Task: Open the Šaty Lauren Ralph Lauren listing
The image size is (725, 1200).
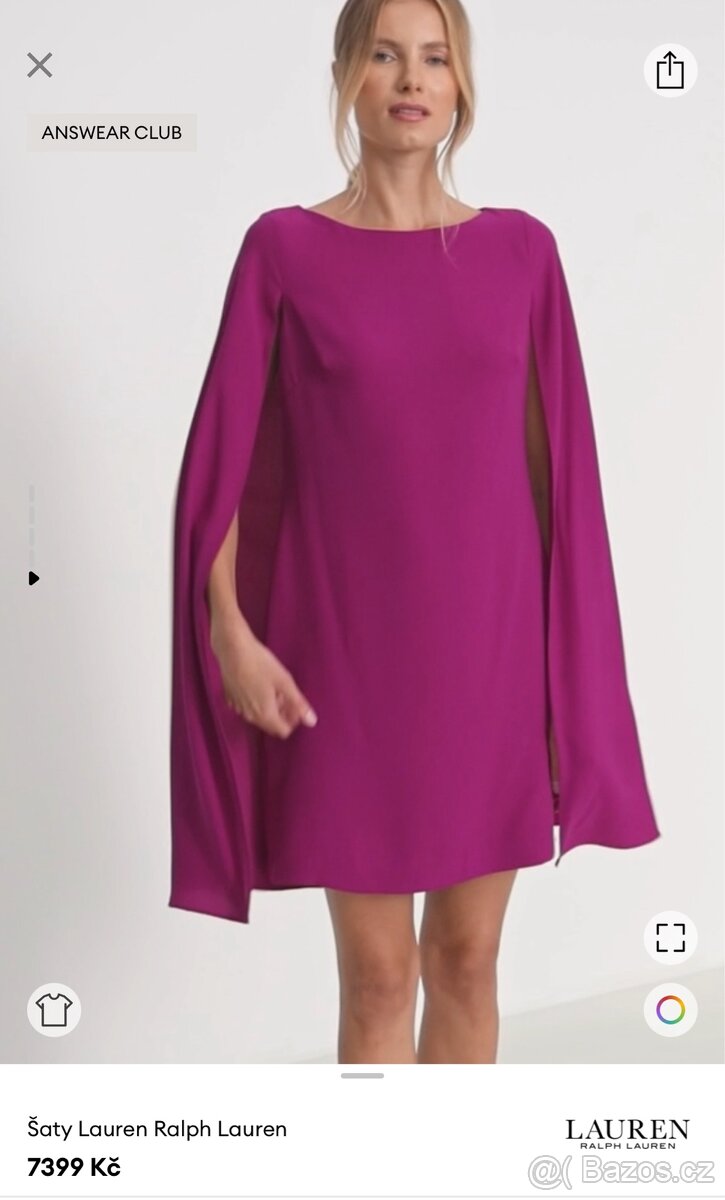Action: (155, 1128)
